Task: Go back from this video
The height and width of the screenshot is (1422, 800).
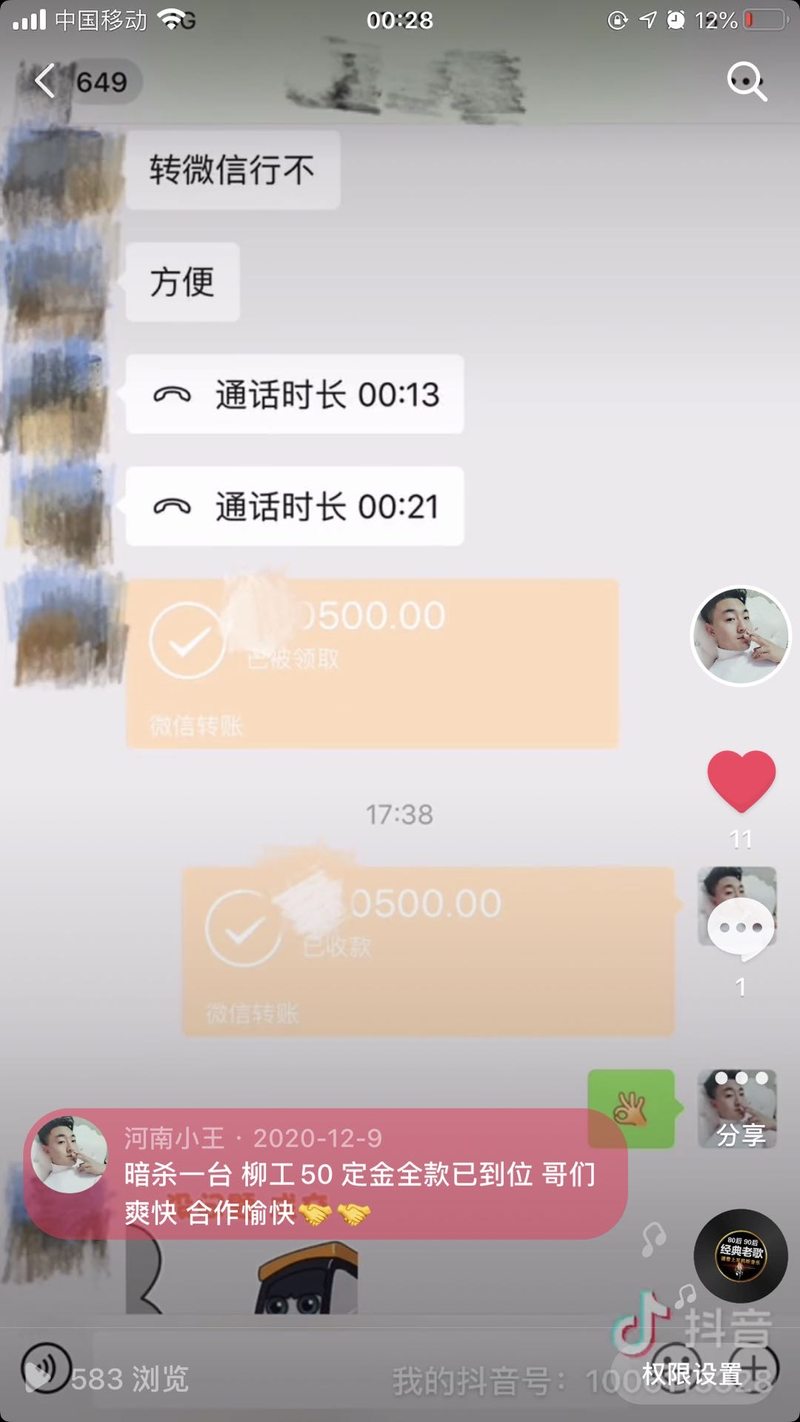Action: [x=45, y=81]
